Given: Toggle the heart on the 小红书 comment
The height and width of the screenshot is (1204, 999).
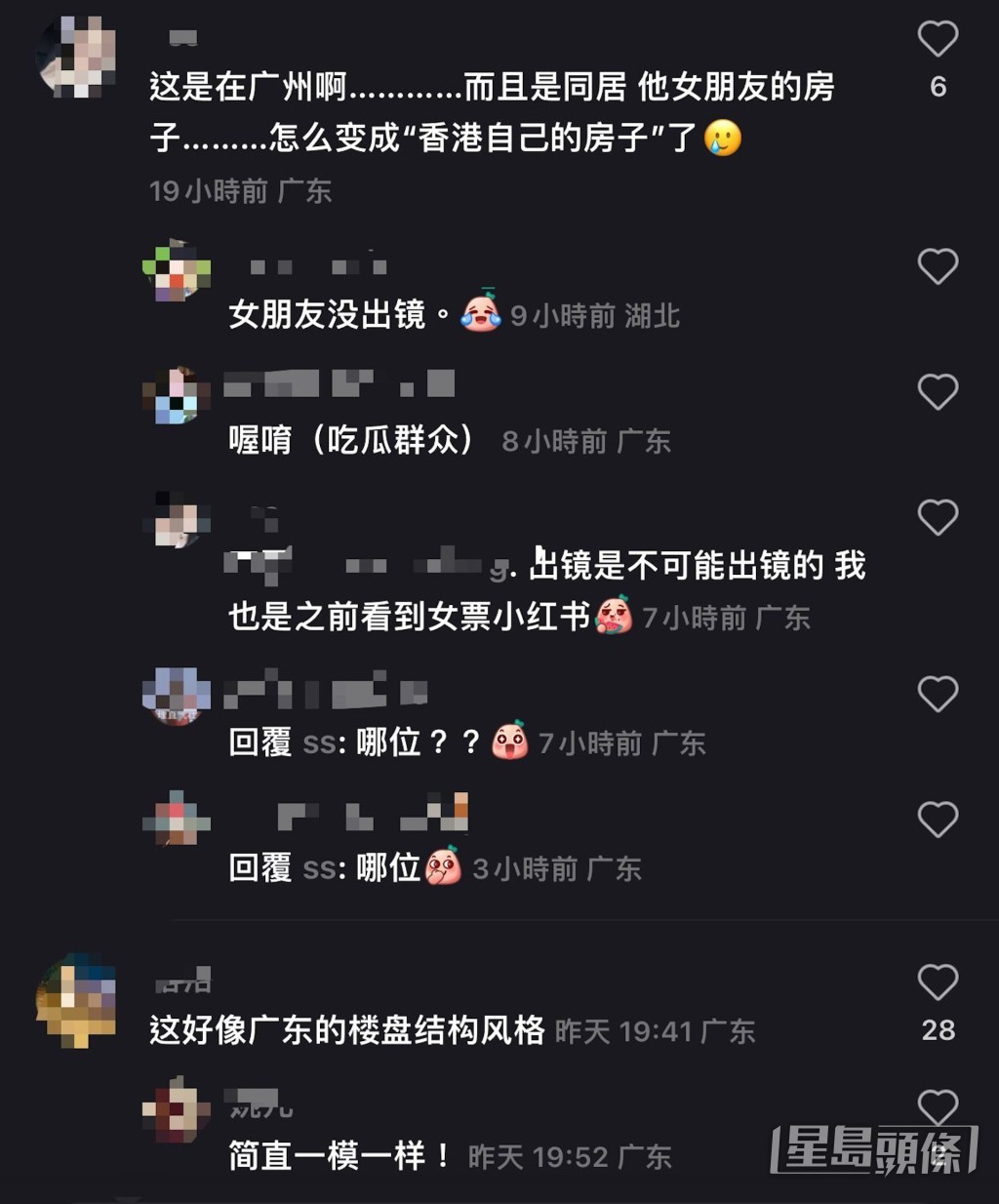Looking at the screenshot, I should pos(938,517).
